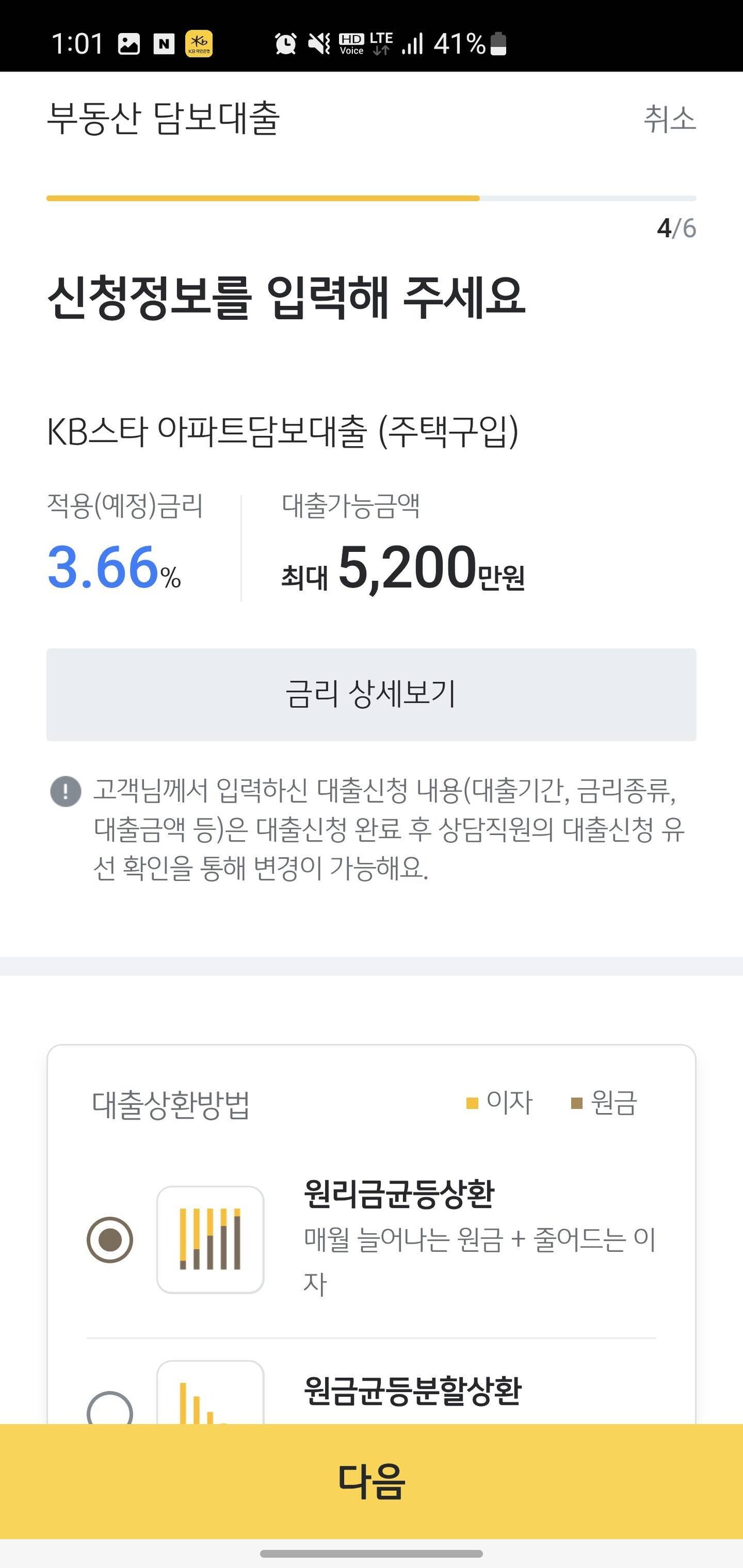Image resolution: width=743 pixels, height=1568 pixels.
Task: Tap the 4/6 progress bar
Action: pyautogui.click(x=371, y=198)
